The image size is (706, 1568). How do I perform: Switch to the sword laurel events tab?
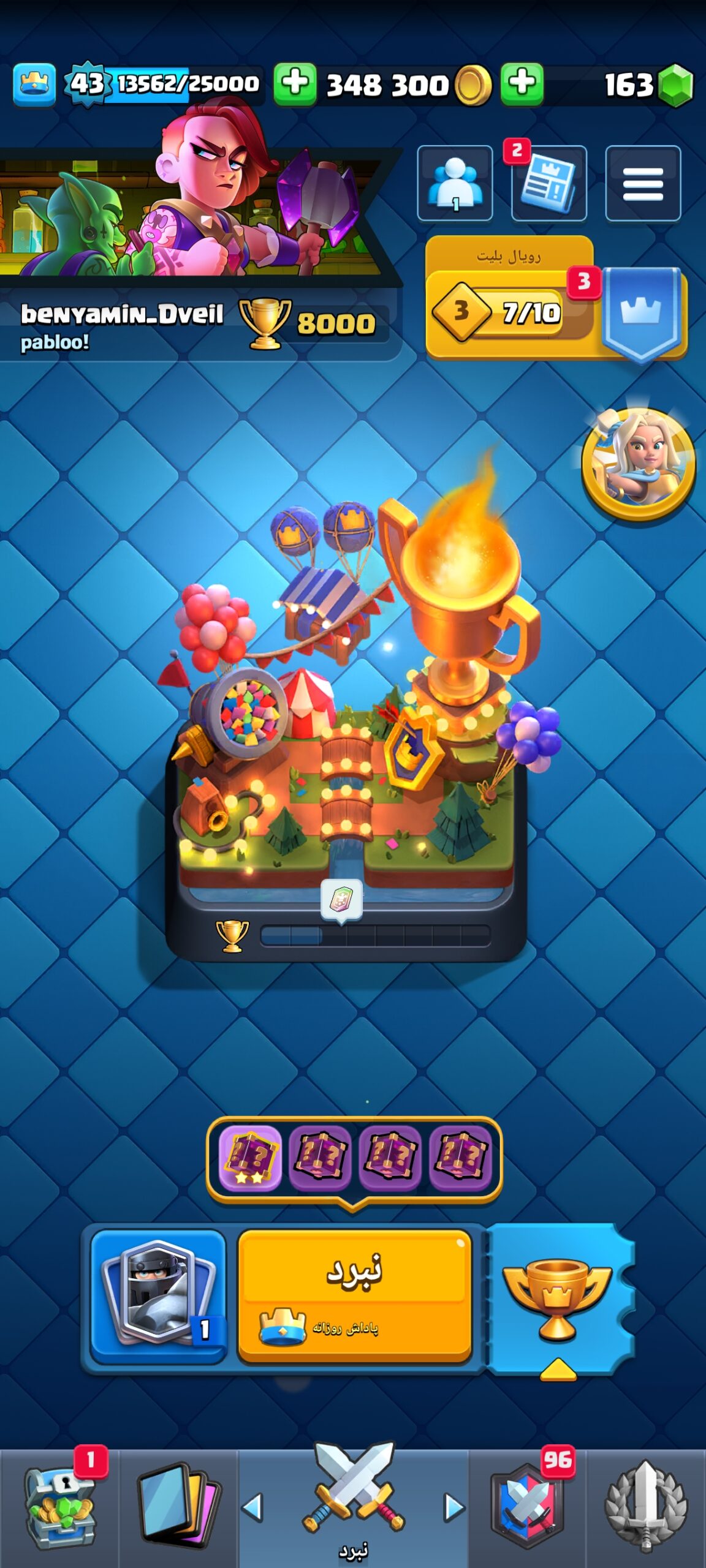coord(646,1507)
